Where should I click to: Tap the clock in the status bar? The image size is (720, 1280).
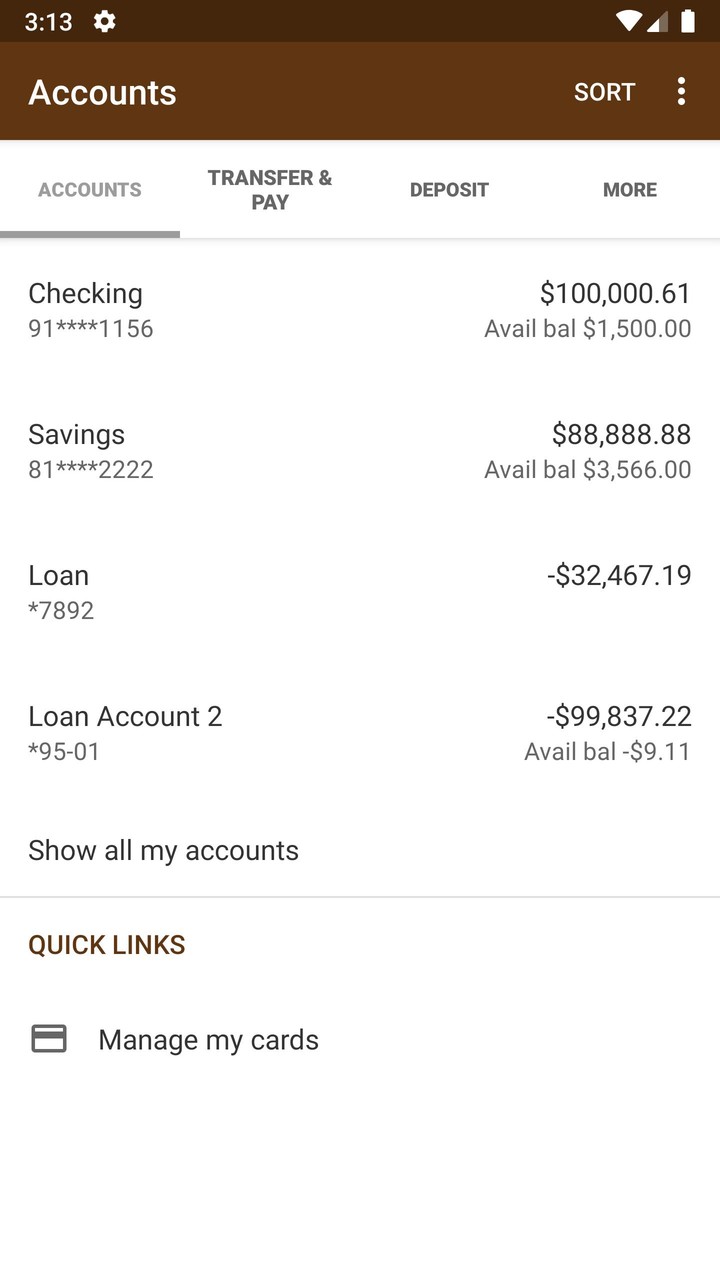[47, 20]
